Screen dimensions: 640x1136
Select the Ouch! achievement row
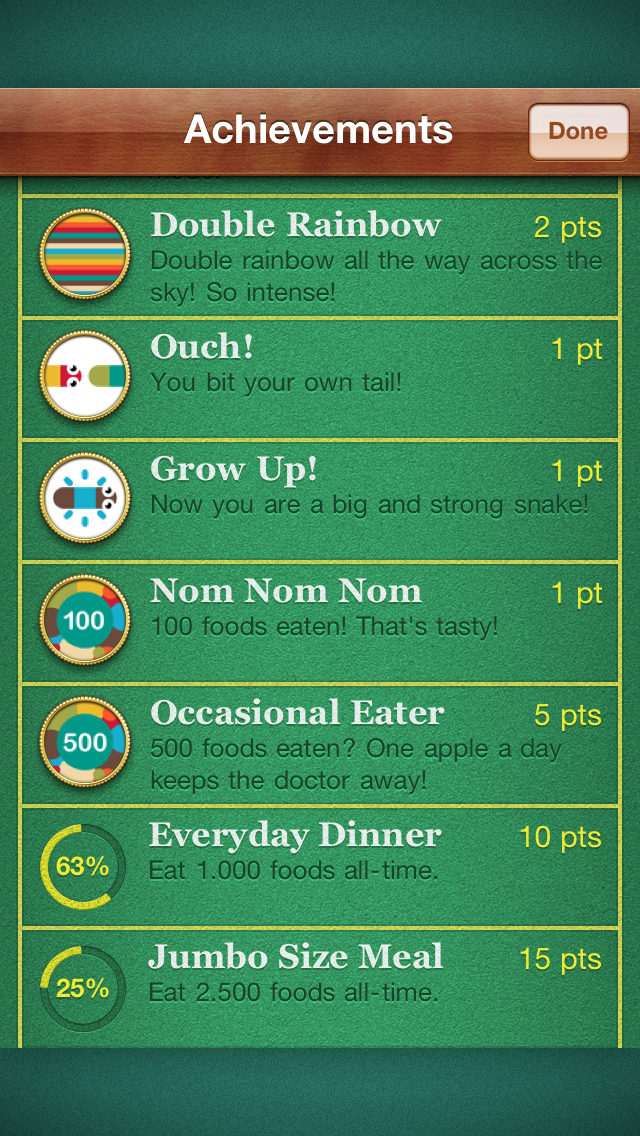coord(320,378)
